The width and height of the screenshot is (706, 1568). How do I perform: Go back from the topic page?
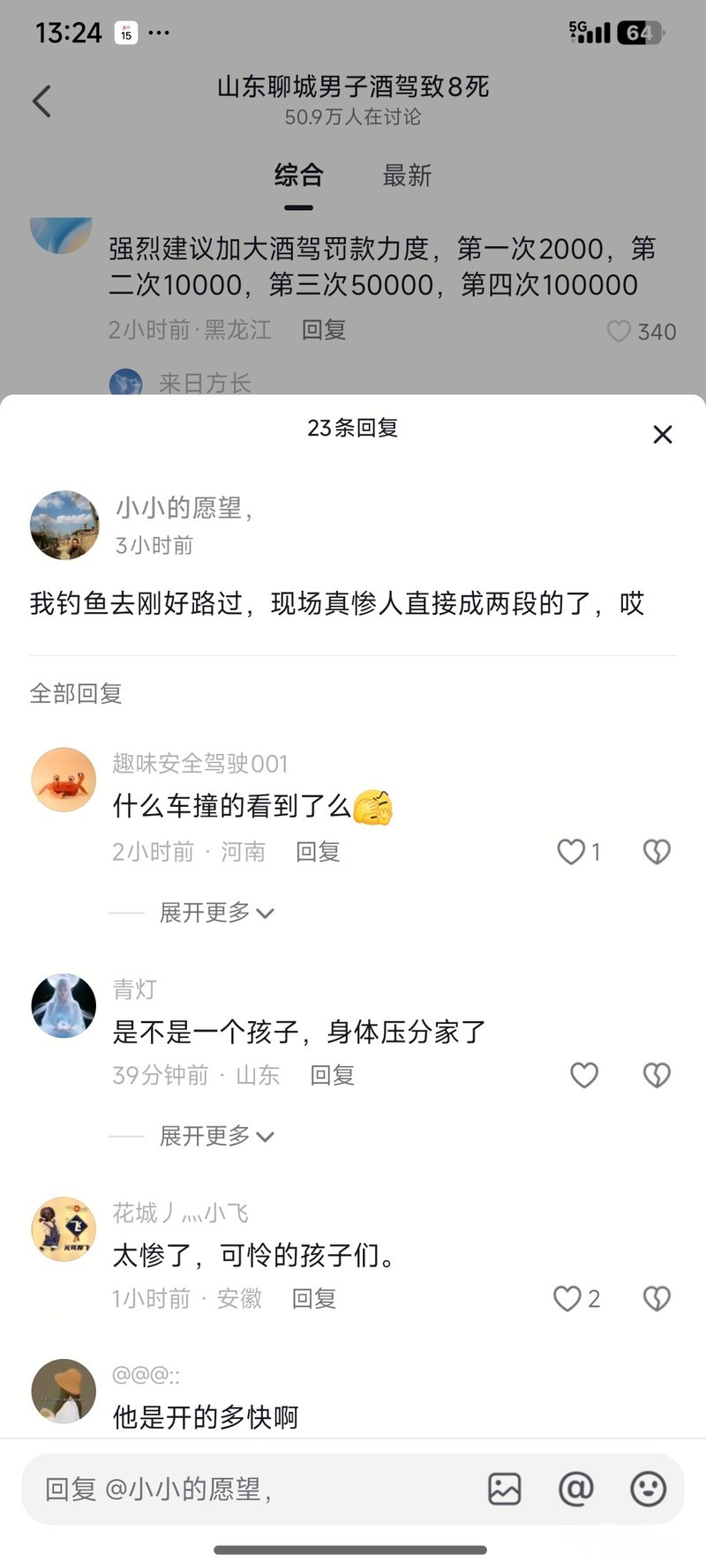click(x=41, y=101)
